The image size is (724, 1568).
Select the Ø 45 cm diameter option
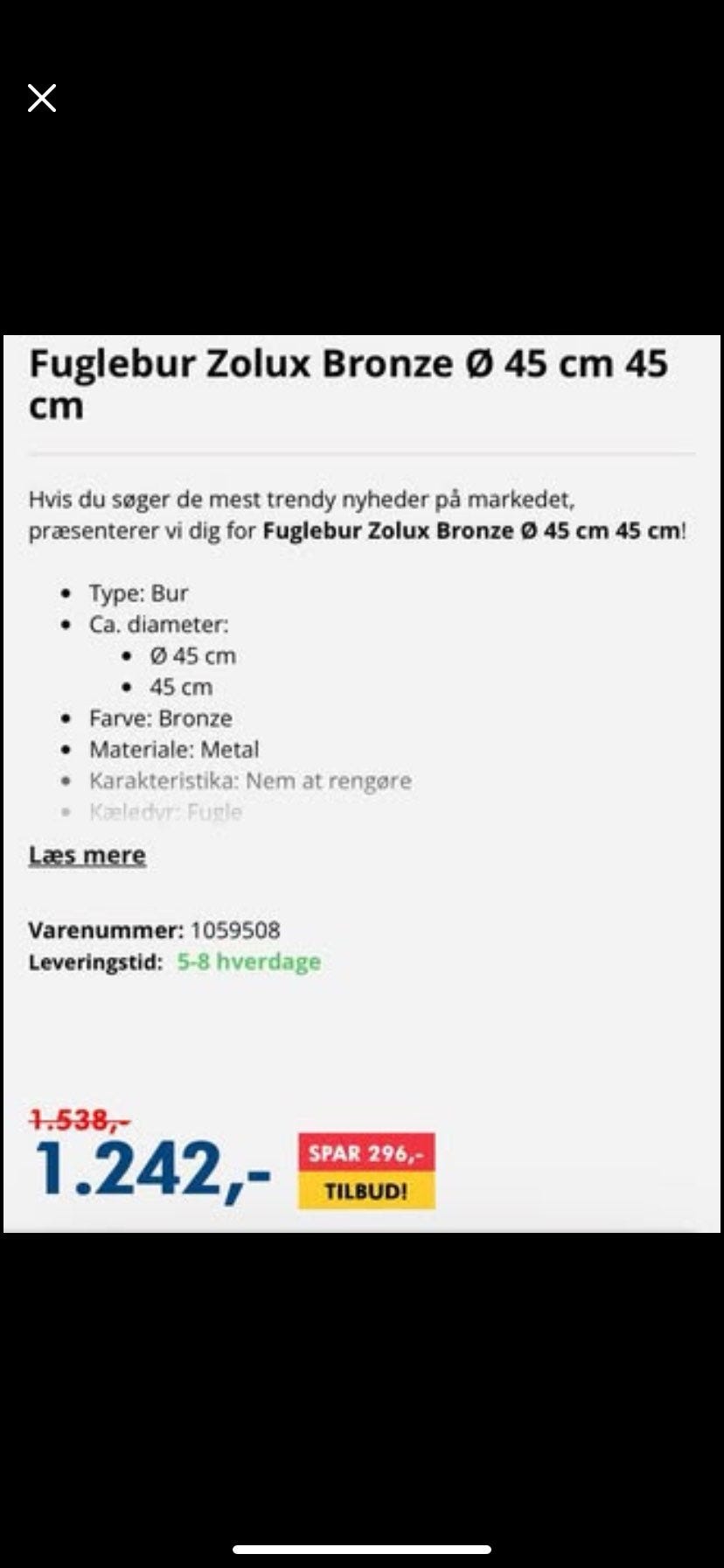tap(194, 655)
